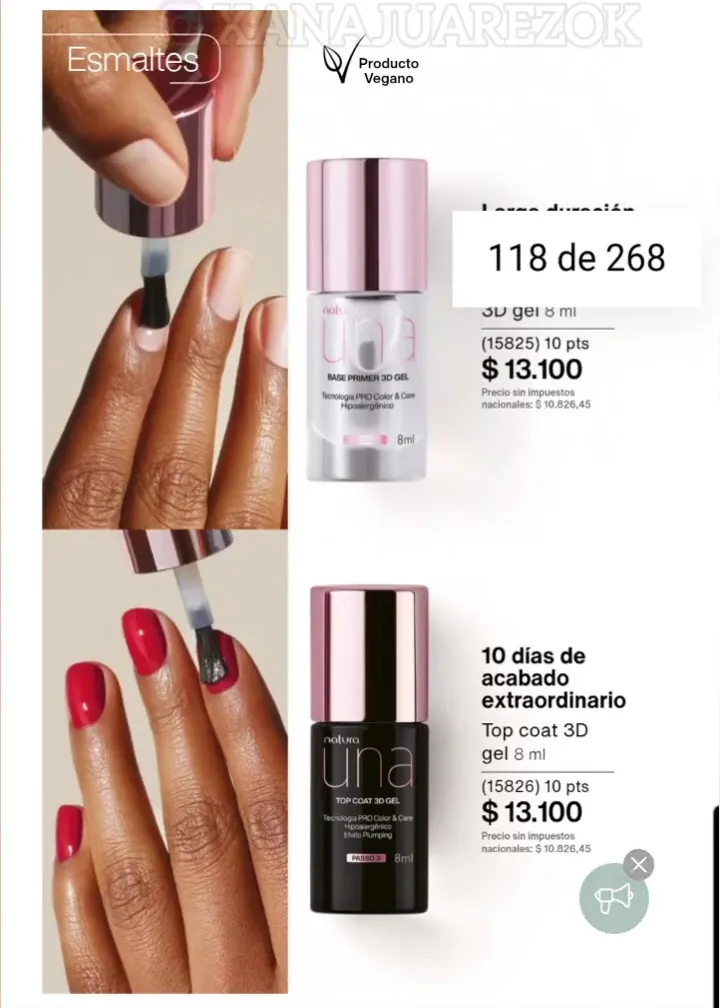Dismiss the floating megaphone button
This screenshot has height=1008, width=720.
tap(639, 865)
